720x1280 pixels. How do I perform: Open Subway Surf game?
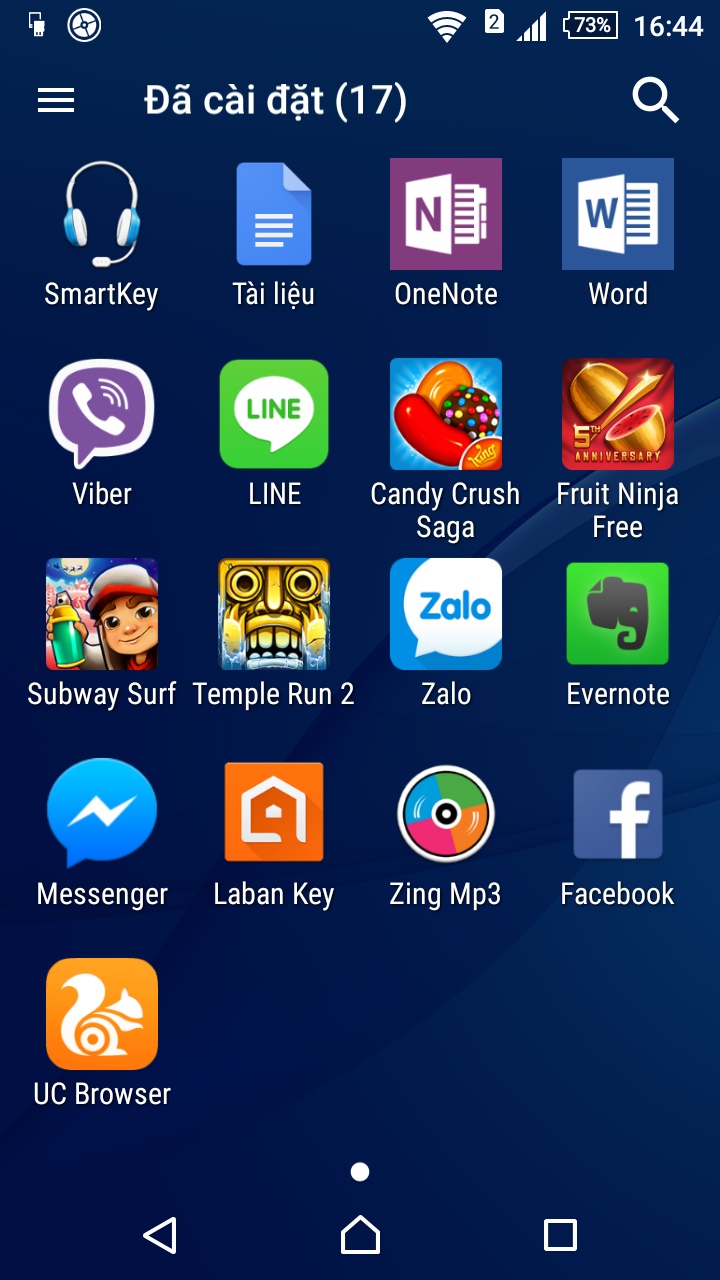(101, 613)
